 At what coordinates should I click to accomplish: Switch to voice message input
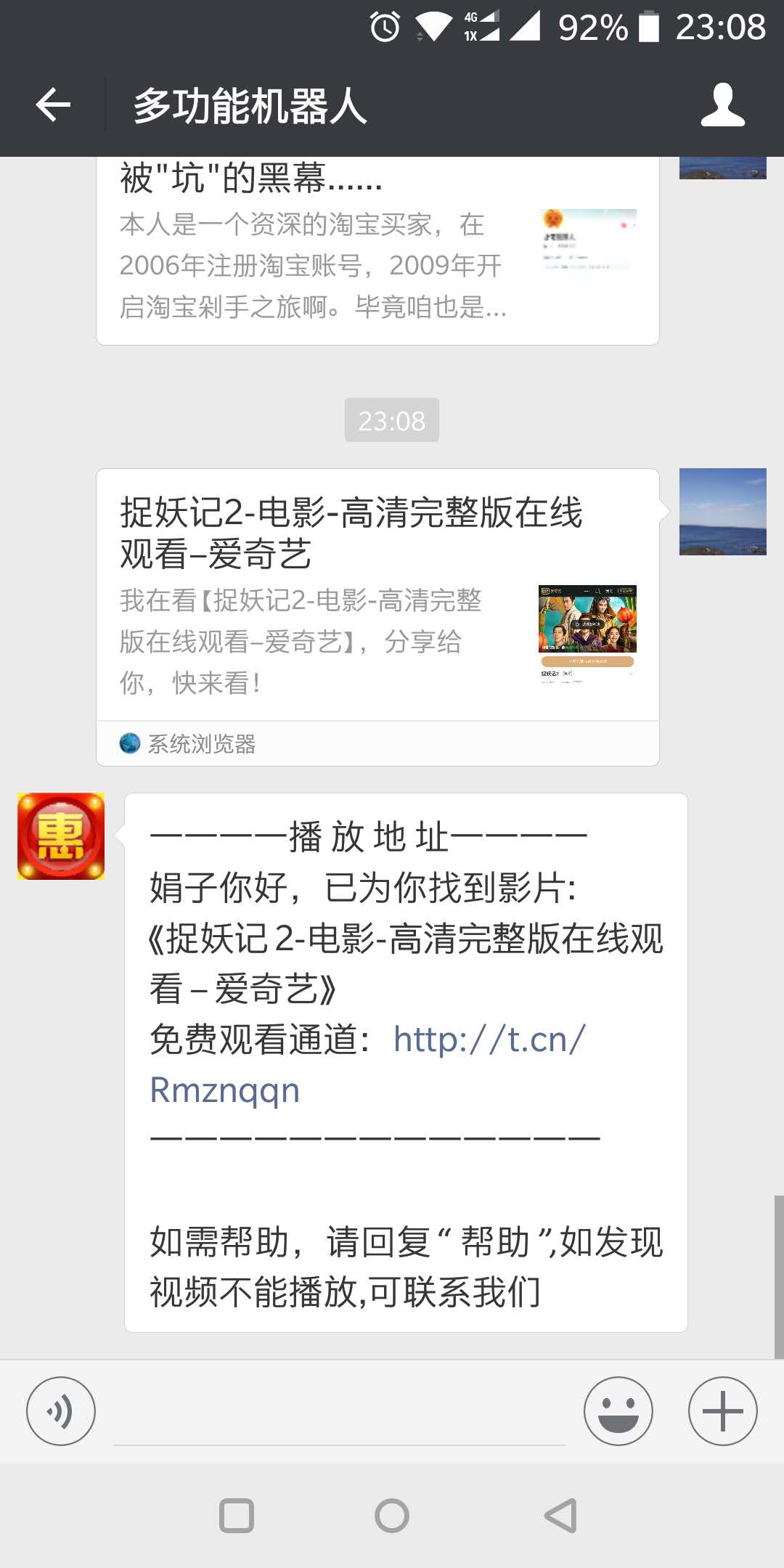61,1411
